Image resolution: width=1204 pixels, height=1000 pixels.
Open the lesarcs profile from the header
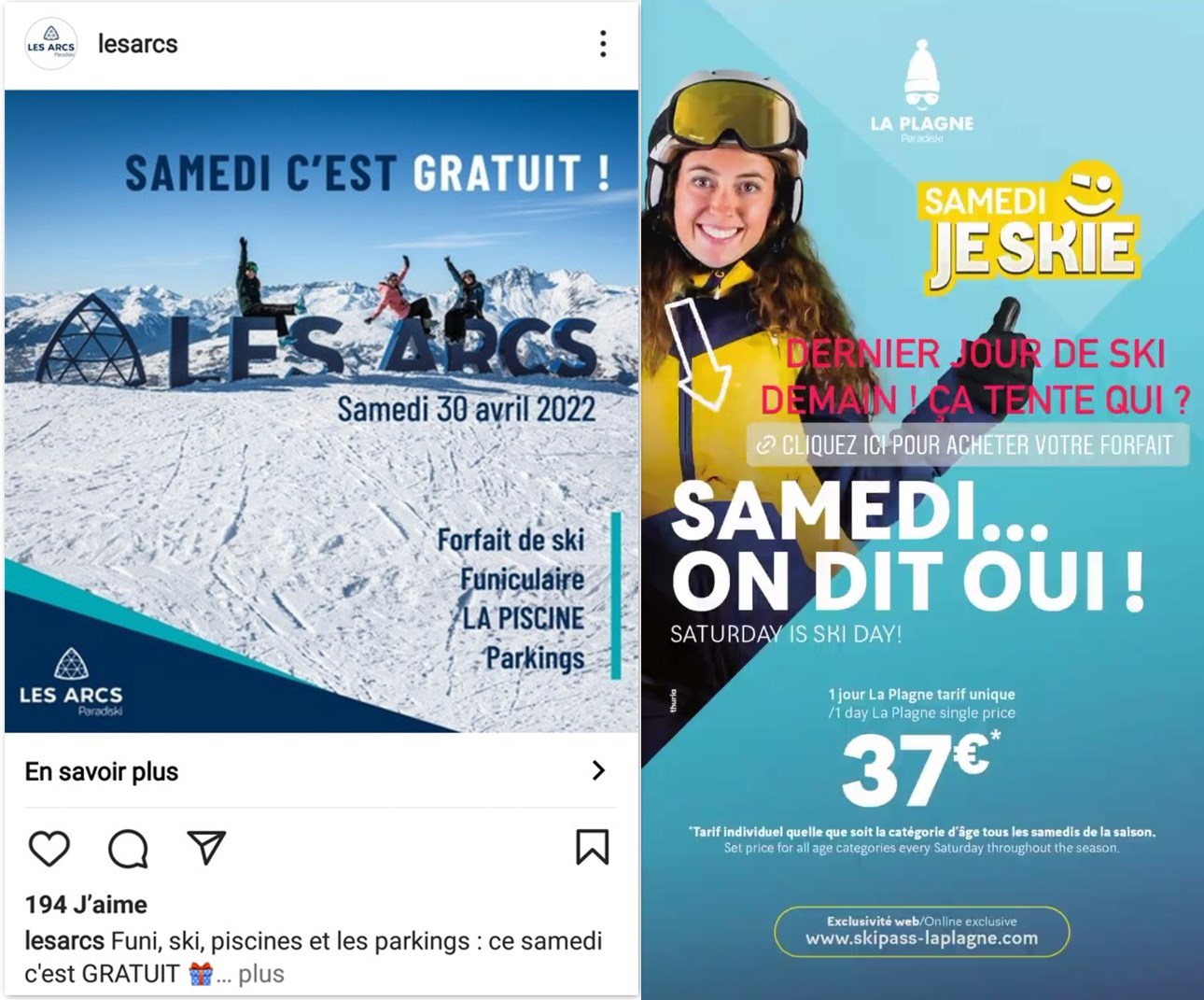pos(137,44)
